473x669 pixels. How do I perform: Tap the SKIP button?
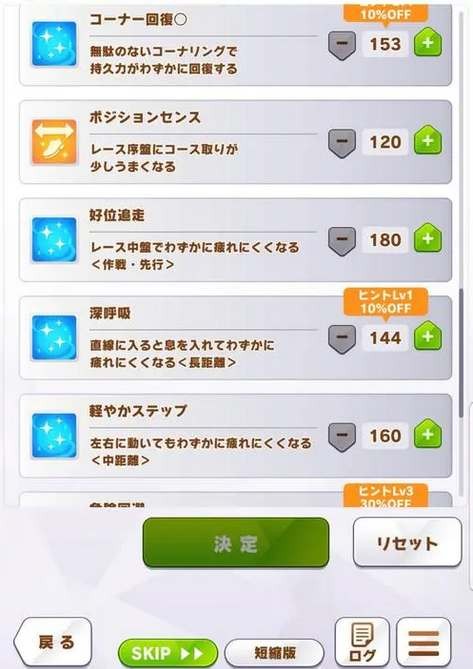point(168,653)
